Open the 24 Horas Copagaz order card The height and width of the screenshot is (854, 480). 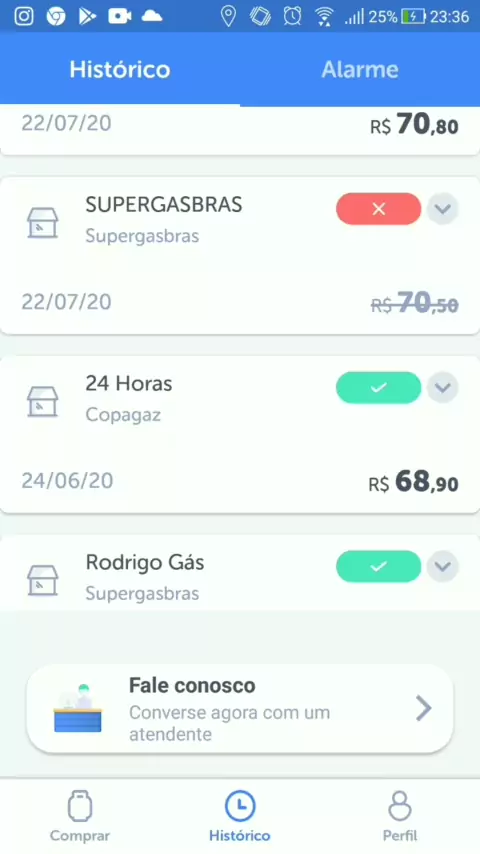coord(240,434)
